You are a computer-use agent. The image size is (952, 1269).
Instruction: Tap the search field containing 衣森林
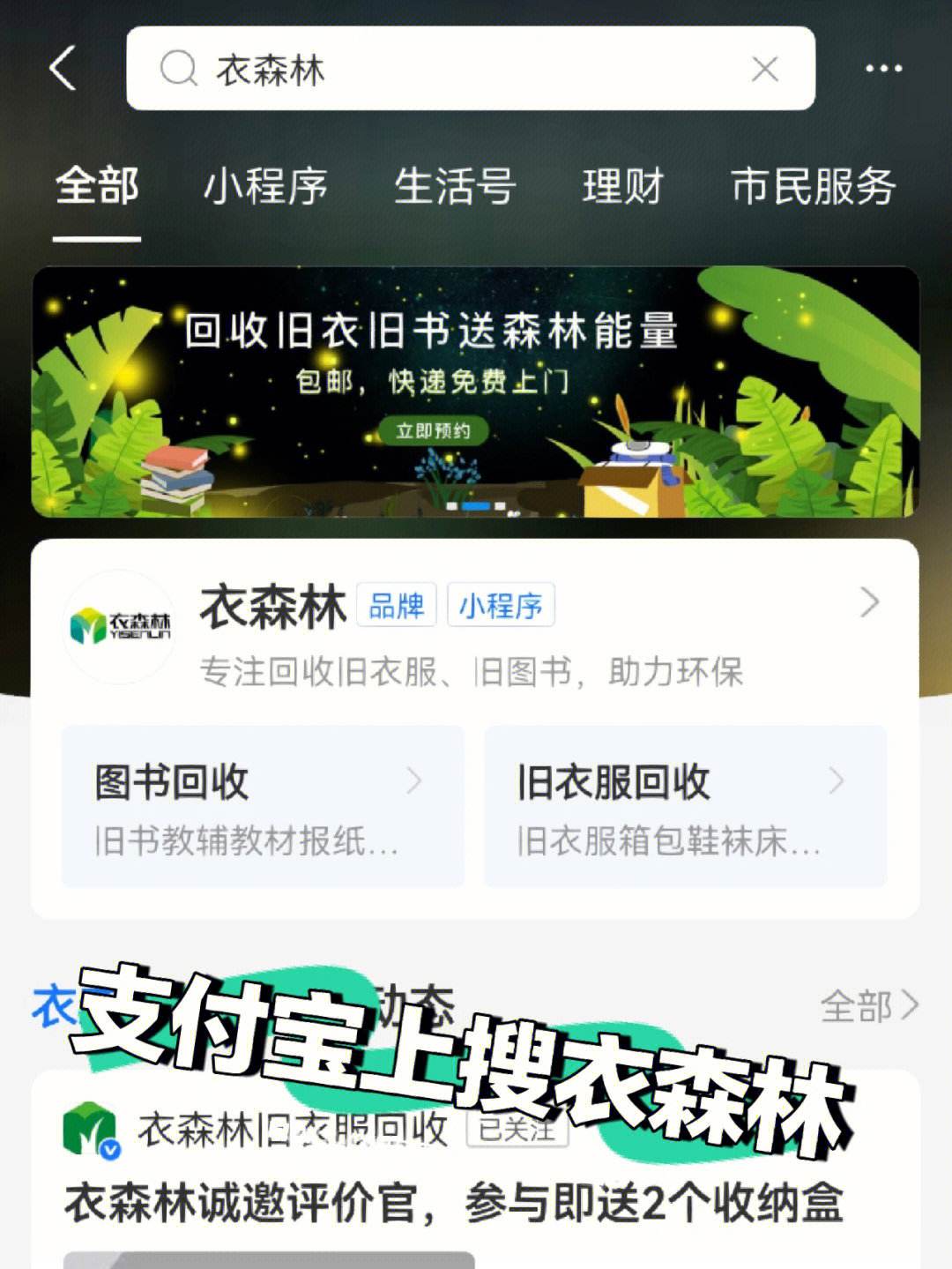click(x=458, y=69)
